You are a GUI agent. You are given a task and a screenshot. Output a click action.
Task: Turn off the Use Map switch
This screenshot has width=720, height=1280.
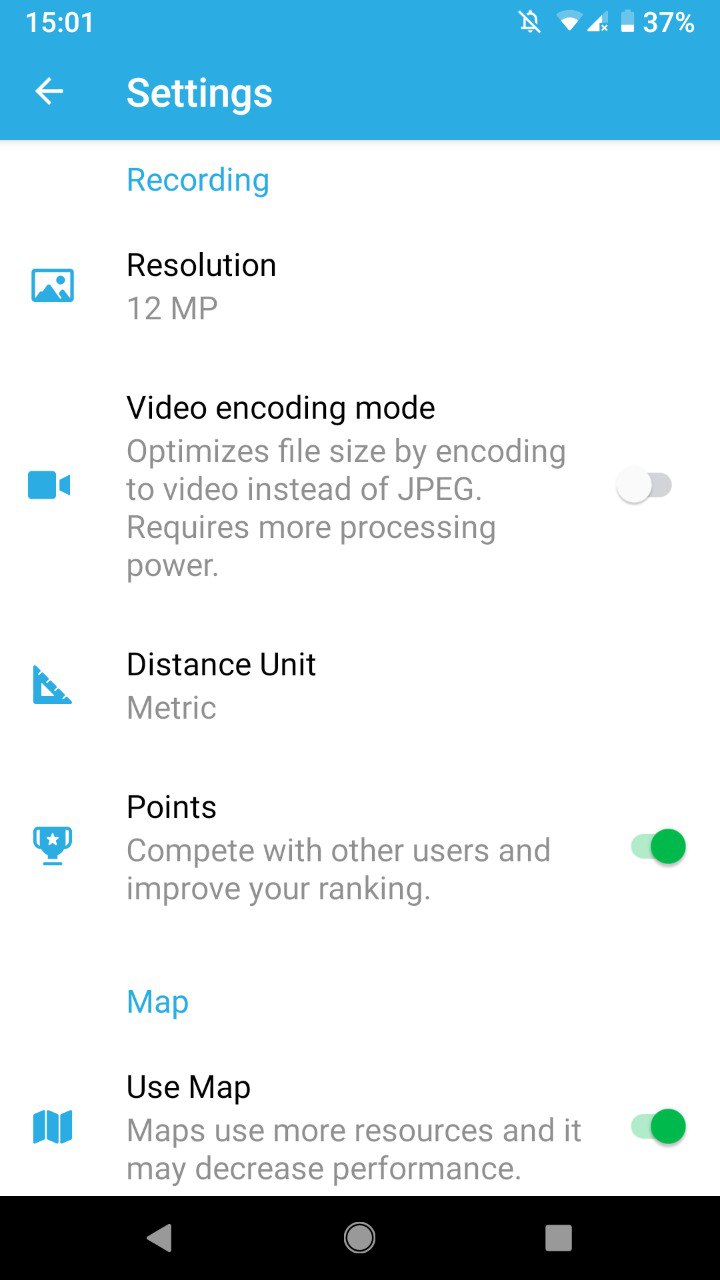click(x=658, y=1127)
